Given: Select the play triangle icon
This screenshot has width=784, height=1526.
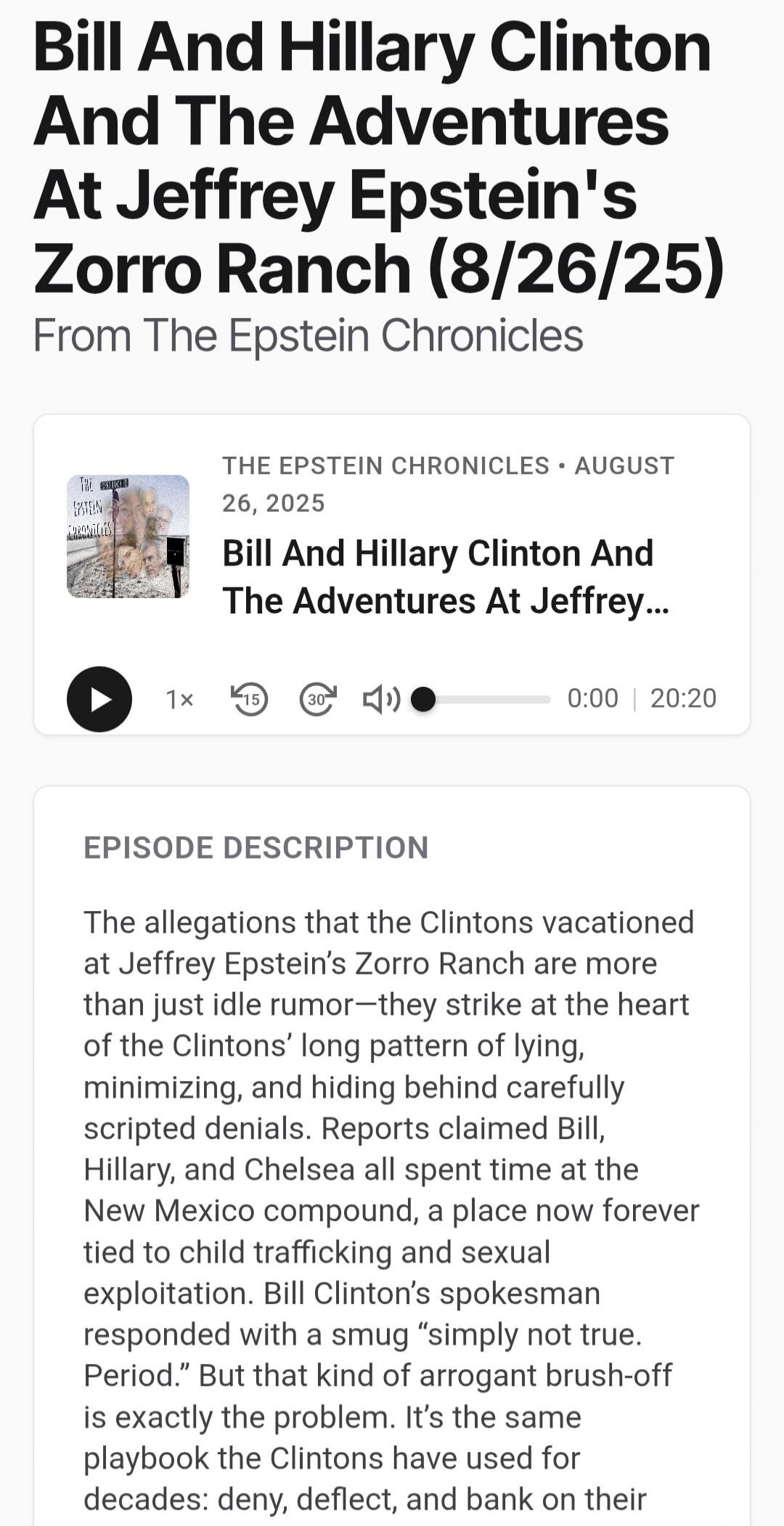Looking at the screenshot, I should coord(100,699).
